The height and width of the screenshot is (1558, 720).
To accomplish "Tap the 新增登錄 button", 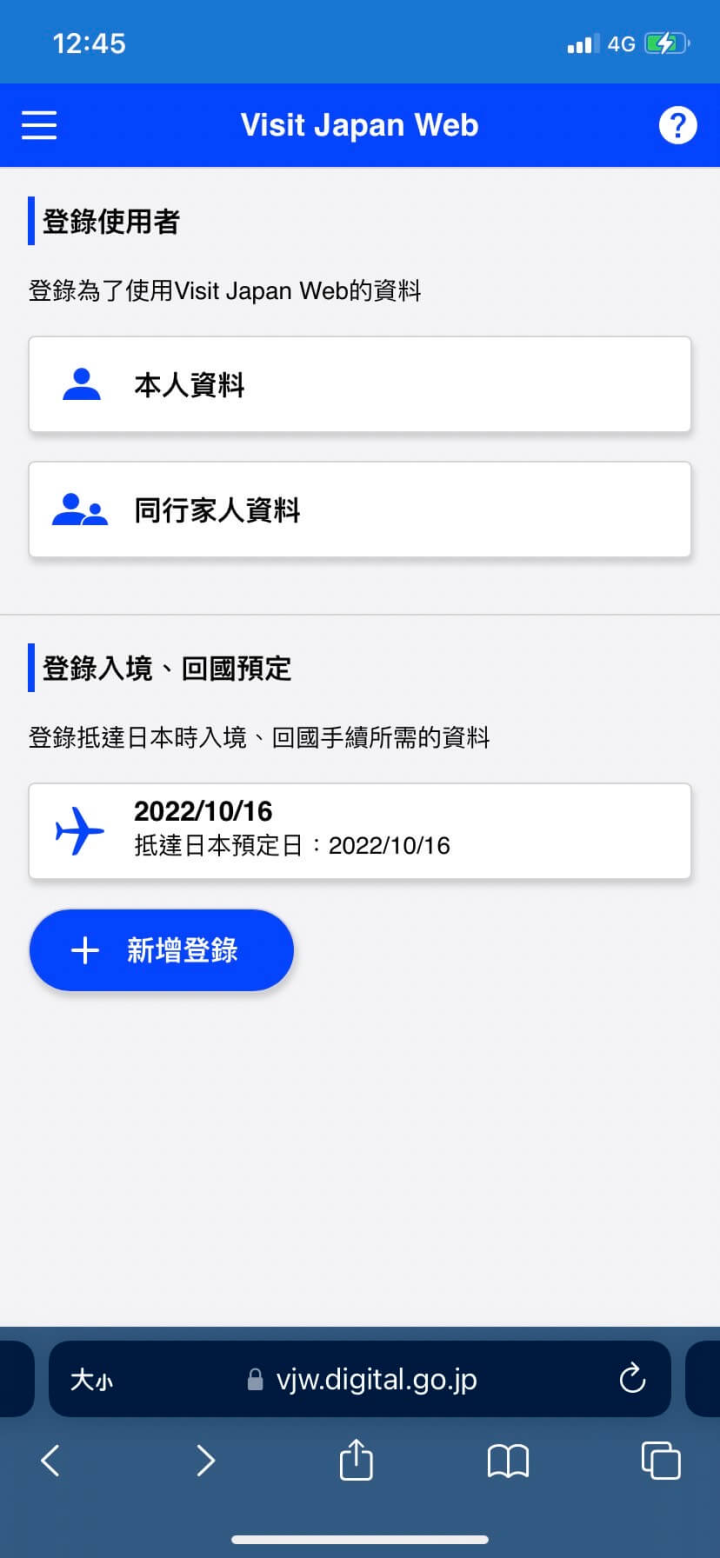I will [161, 950].
